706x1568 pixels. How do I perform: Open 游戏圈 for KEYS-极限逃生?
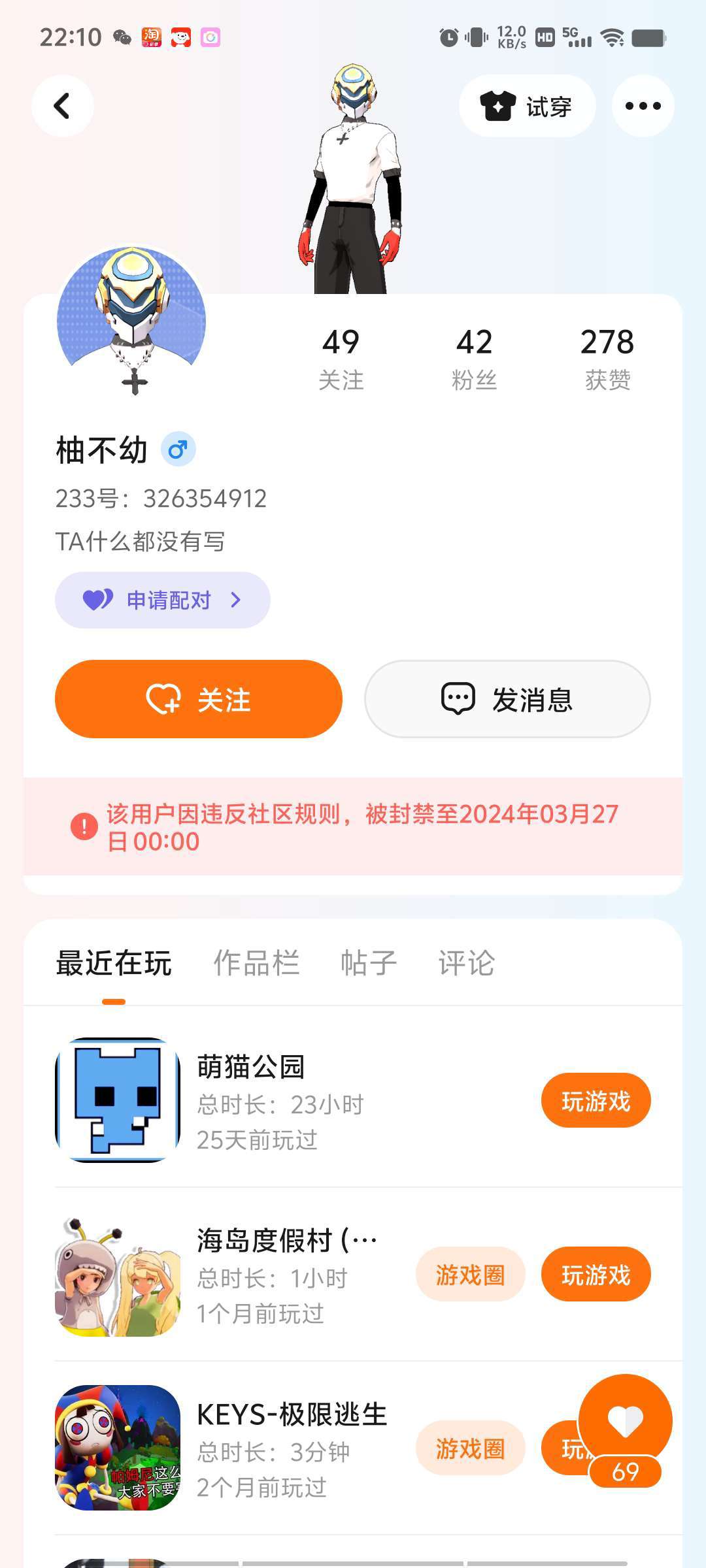(x=470, y=1448)
